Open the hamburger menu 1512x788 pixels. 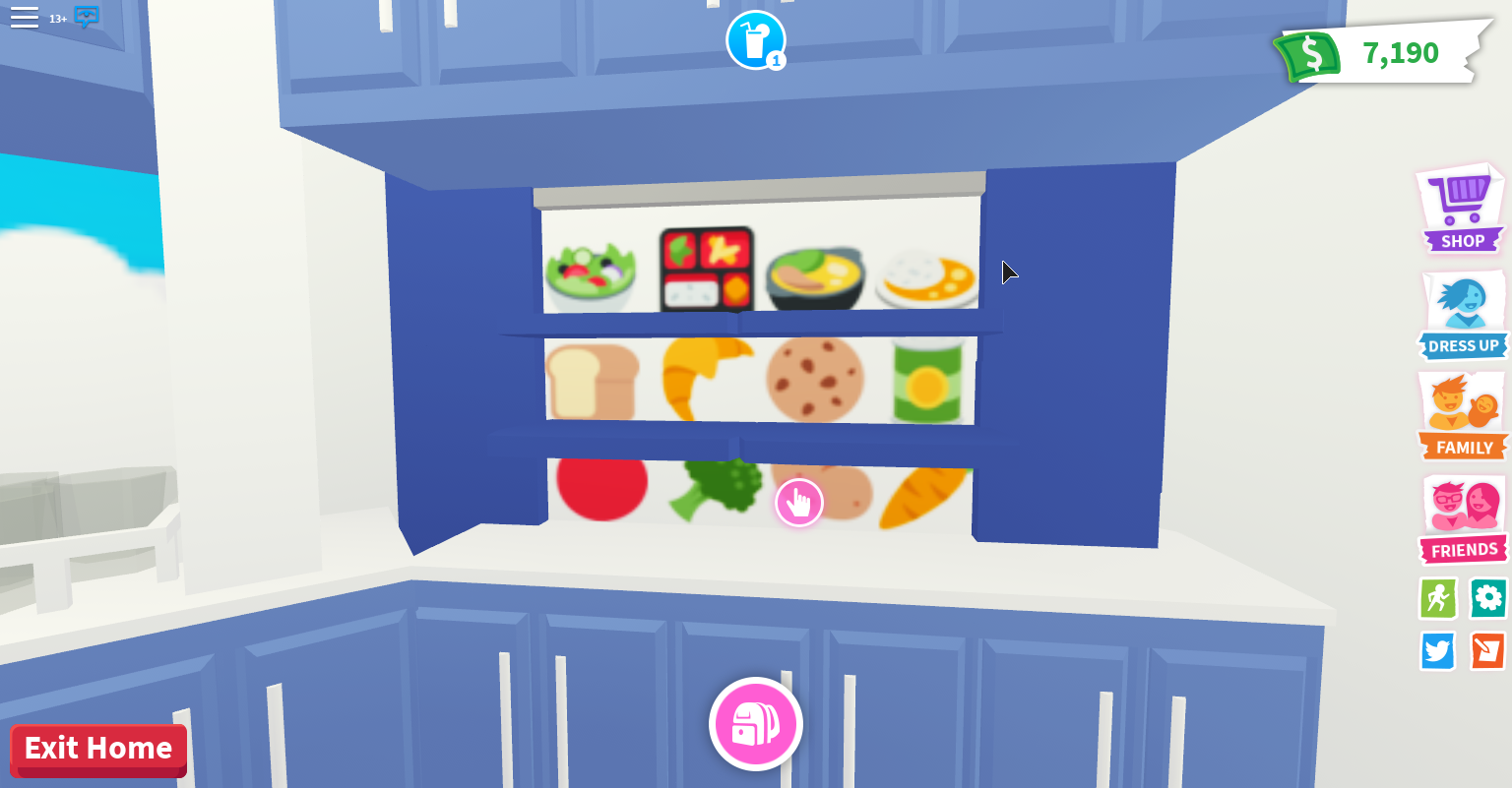tap(24, 17)
